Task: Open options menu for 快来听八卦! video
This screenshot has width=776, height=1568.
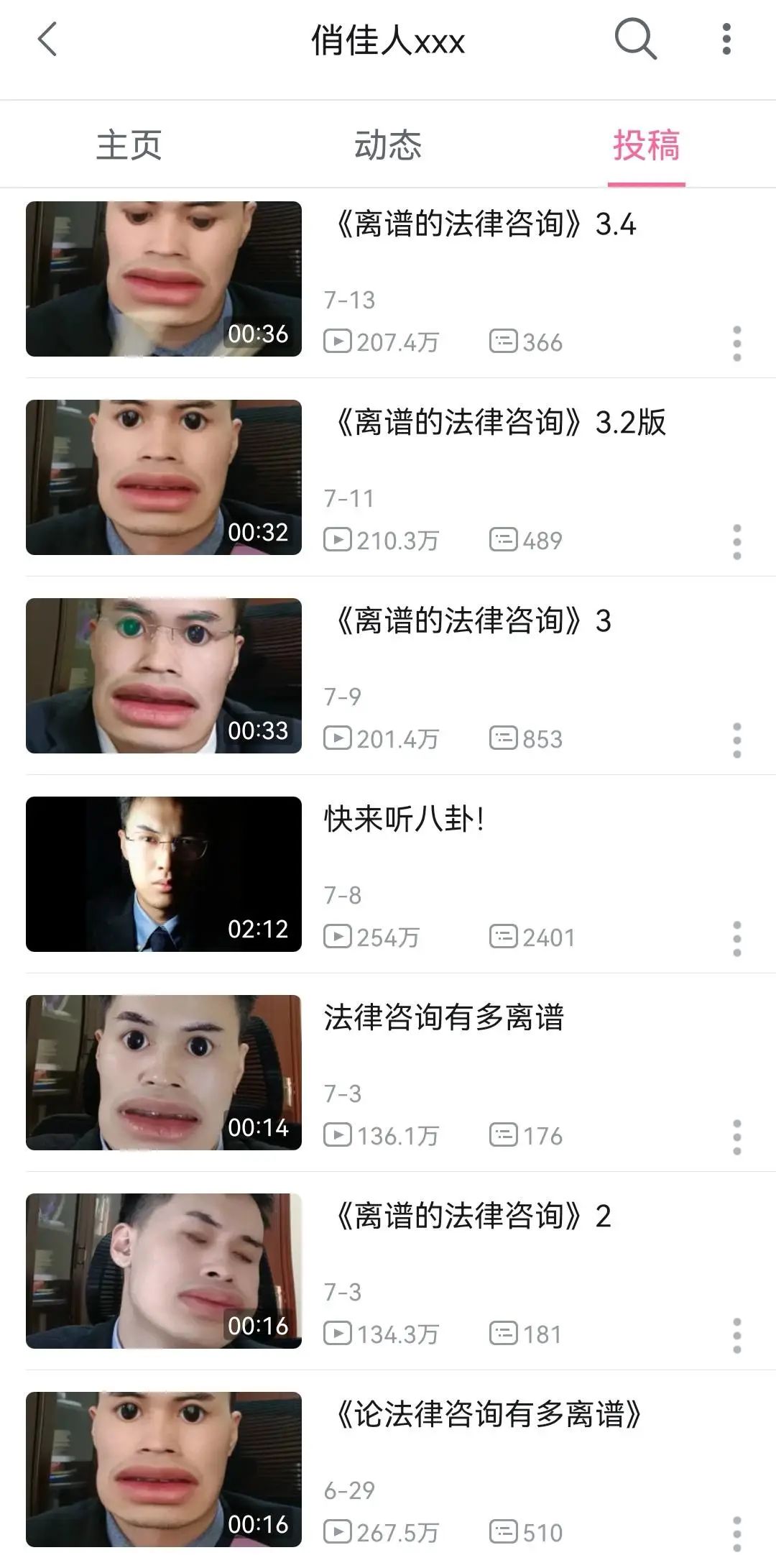Action: point(739,938)
